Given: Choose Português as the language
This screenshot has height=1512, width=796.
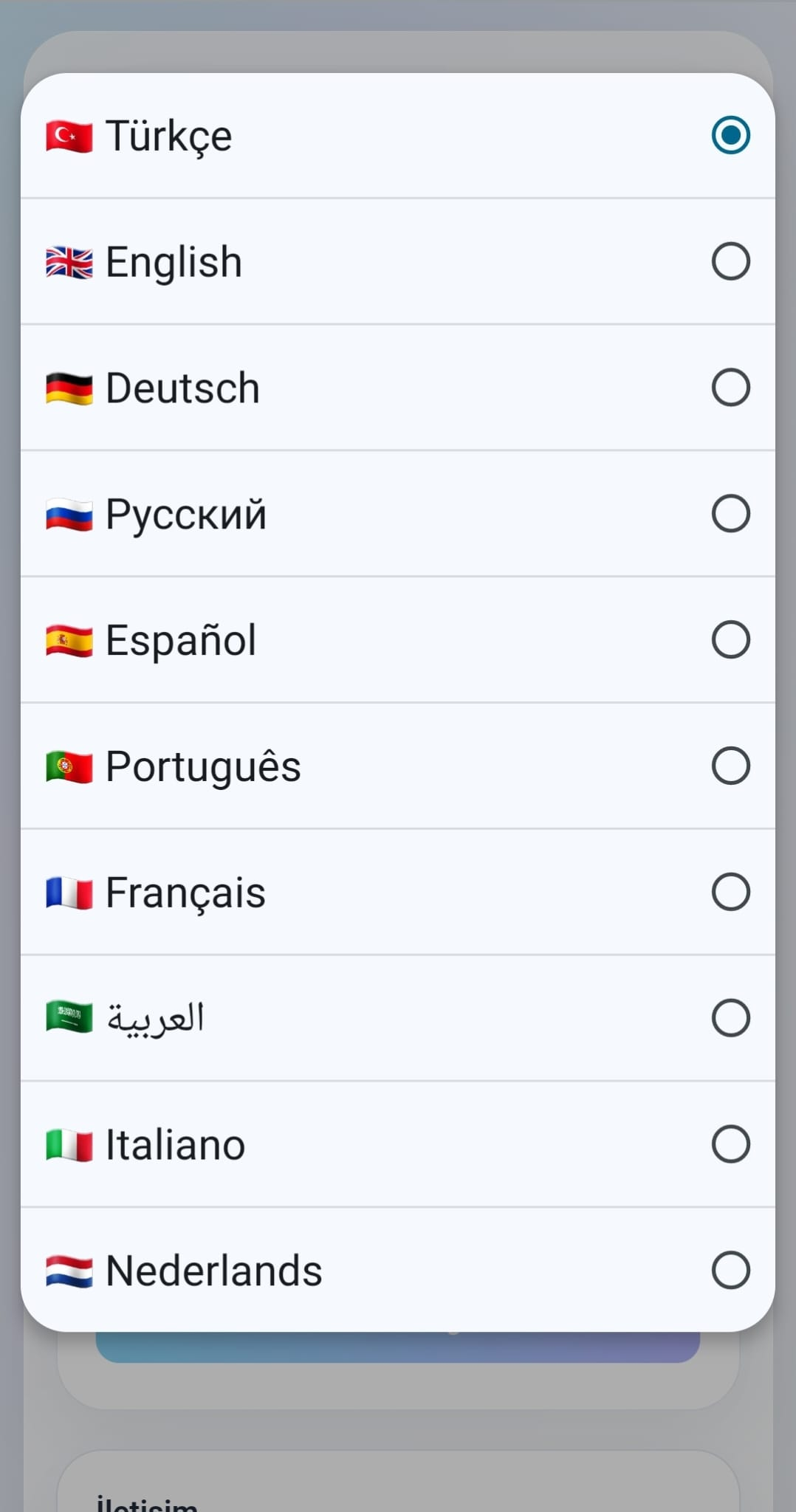Looking at the screenshot, I should tap(399, 766).
